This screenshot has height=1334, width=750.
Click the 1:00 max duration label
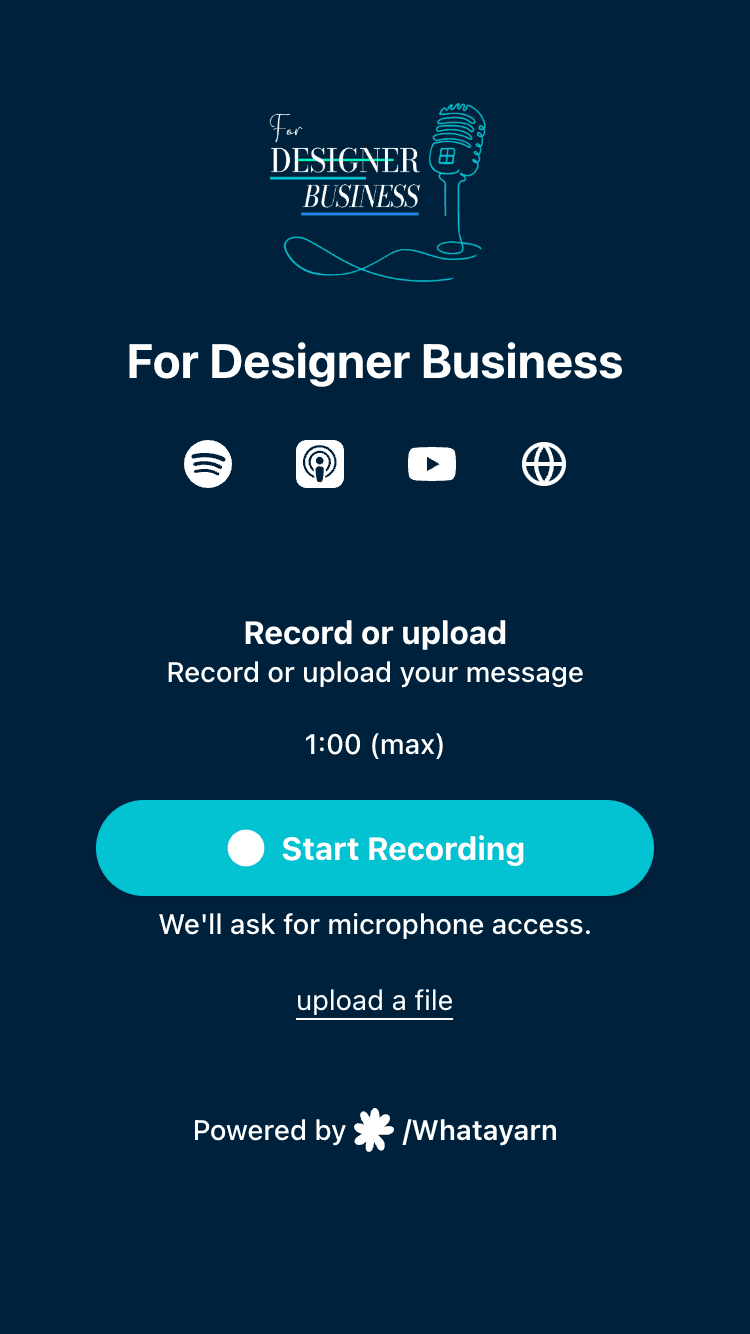click(374, 744)
